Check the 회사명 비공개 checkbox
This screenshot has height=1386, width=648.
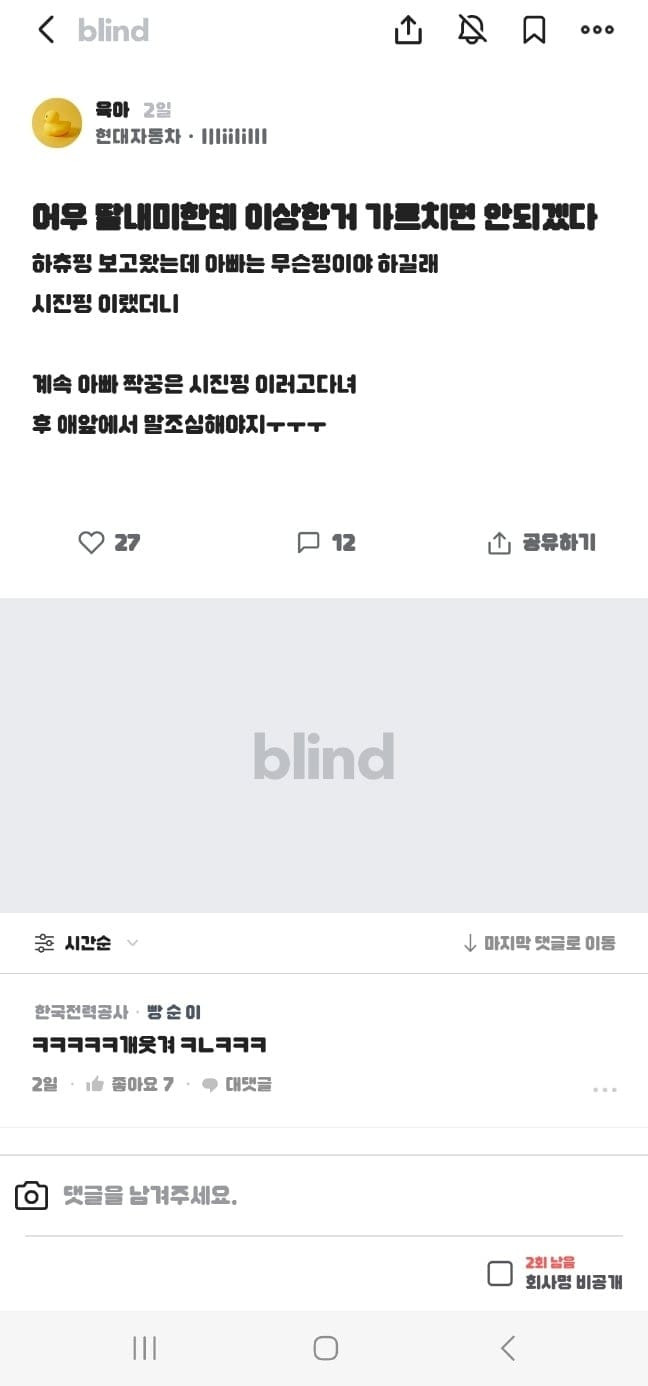tap(500, 1273)
